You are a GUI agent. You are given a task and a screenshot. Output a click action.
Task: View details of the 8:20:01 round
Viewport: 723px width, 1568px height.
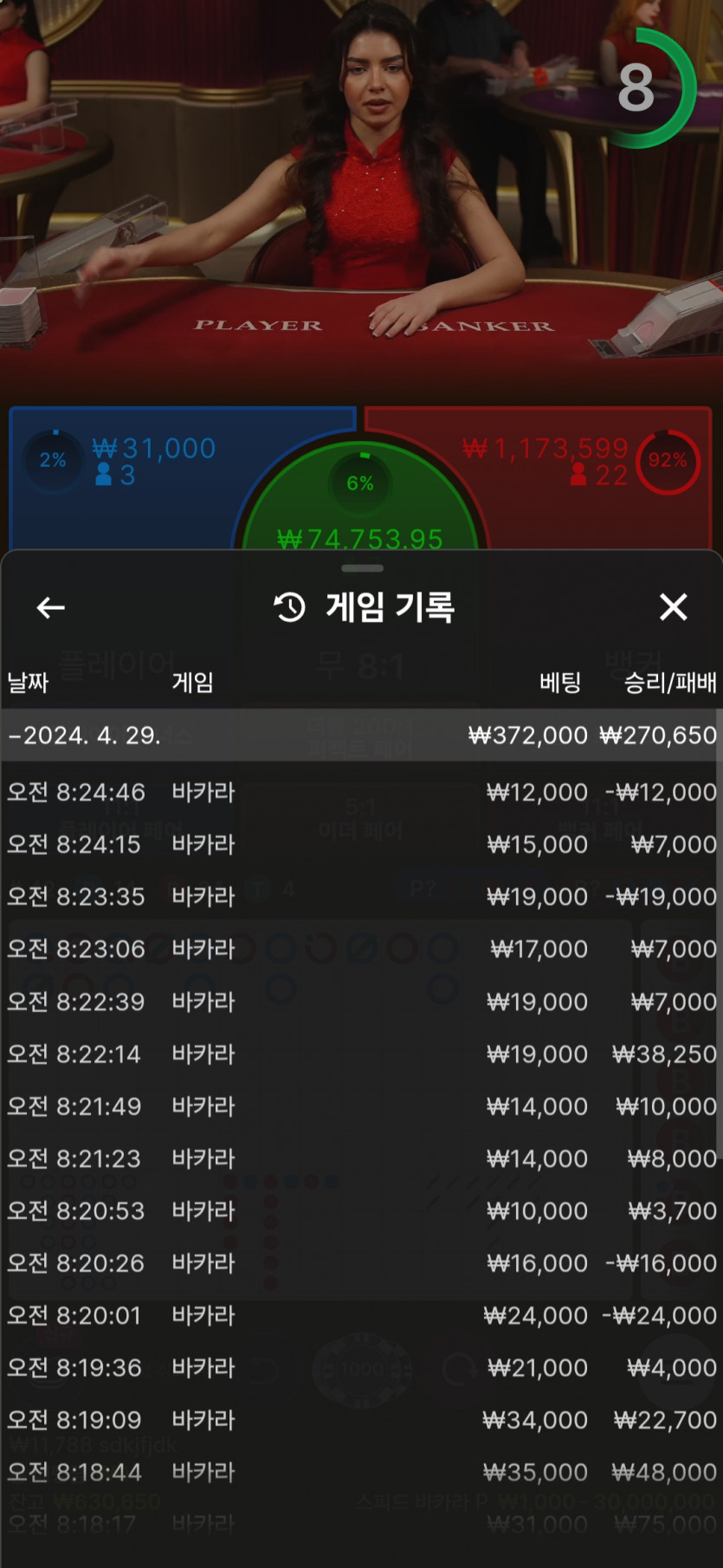pyautogui.click(x=361, y=1315)
